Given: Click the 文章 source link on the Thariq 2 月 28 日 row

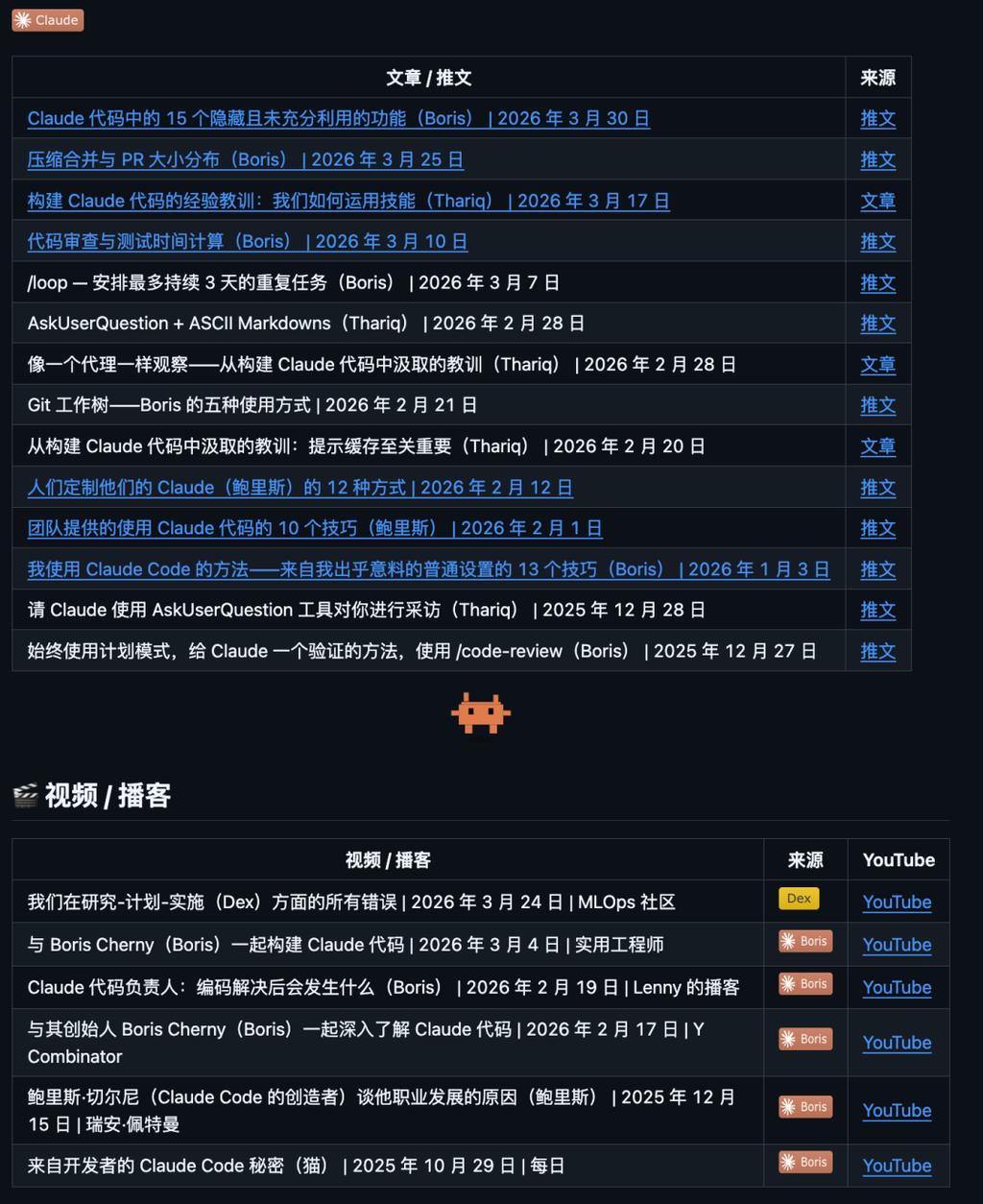Looking at the screenshot, I should coord(876,364).
